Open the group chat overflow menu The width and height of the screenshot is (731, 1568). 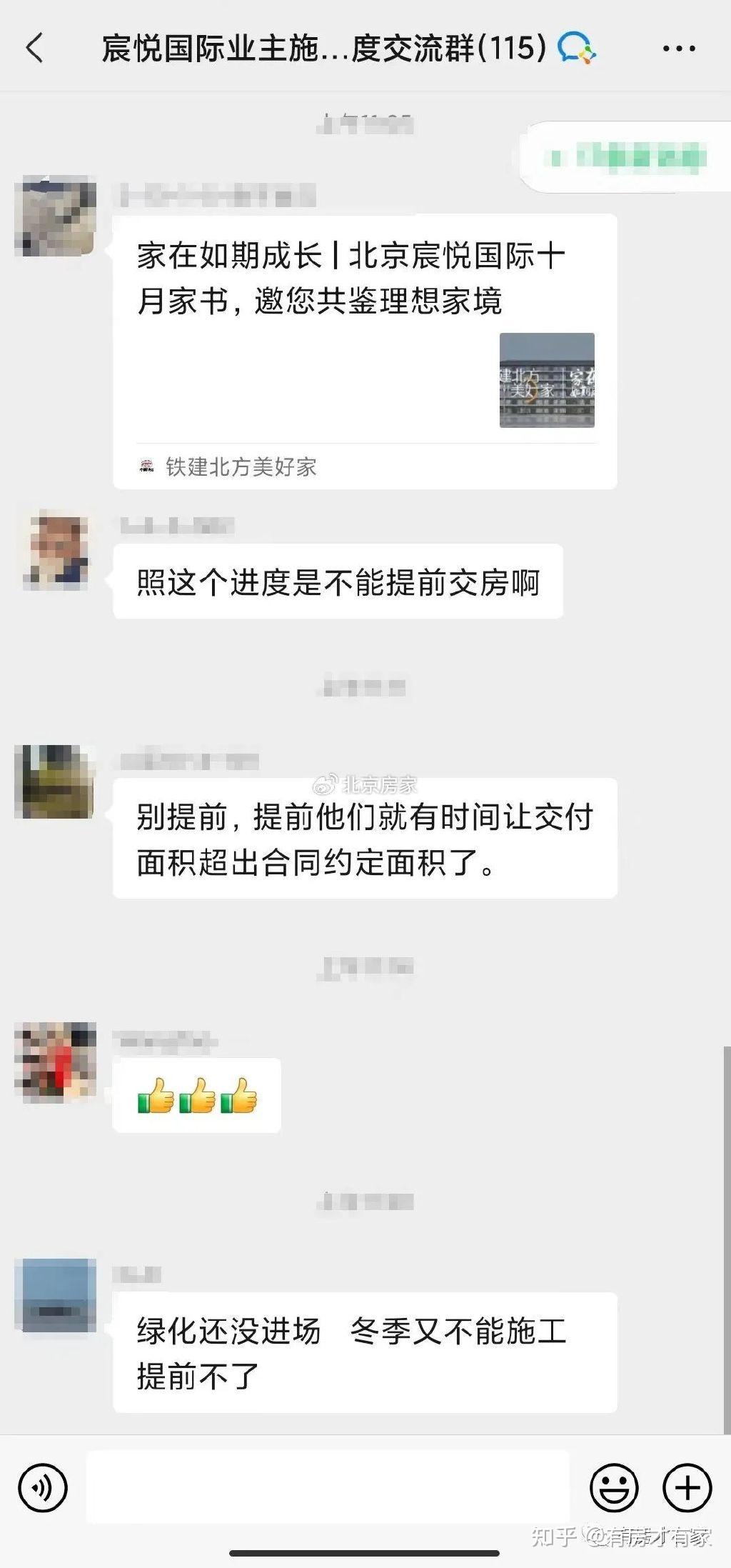coord(678,49)
